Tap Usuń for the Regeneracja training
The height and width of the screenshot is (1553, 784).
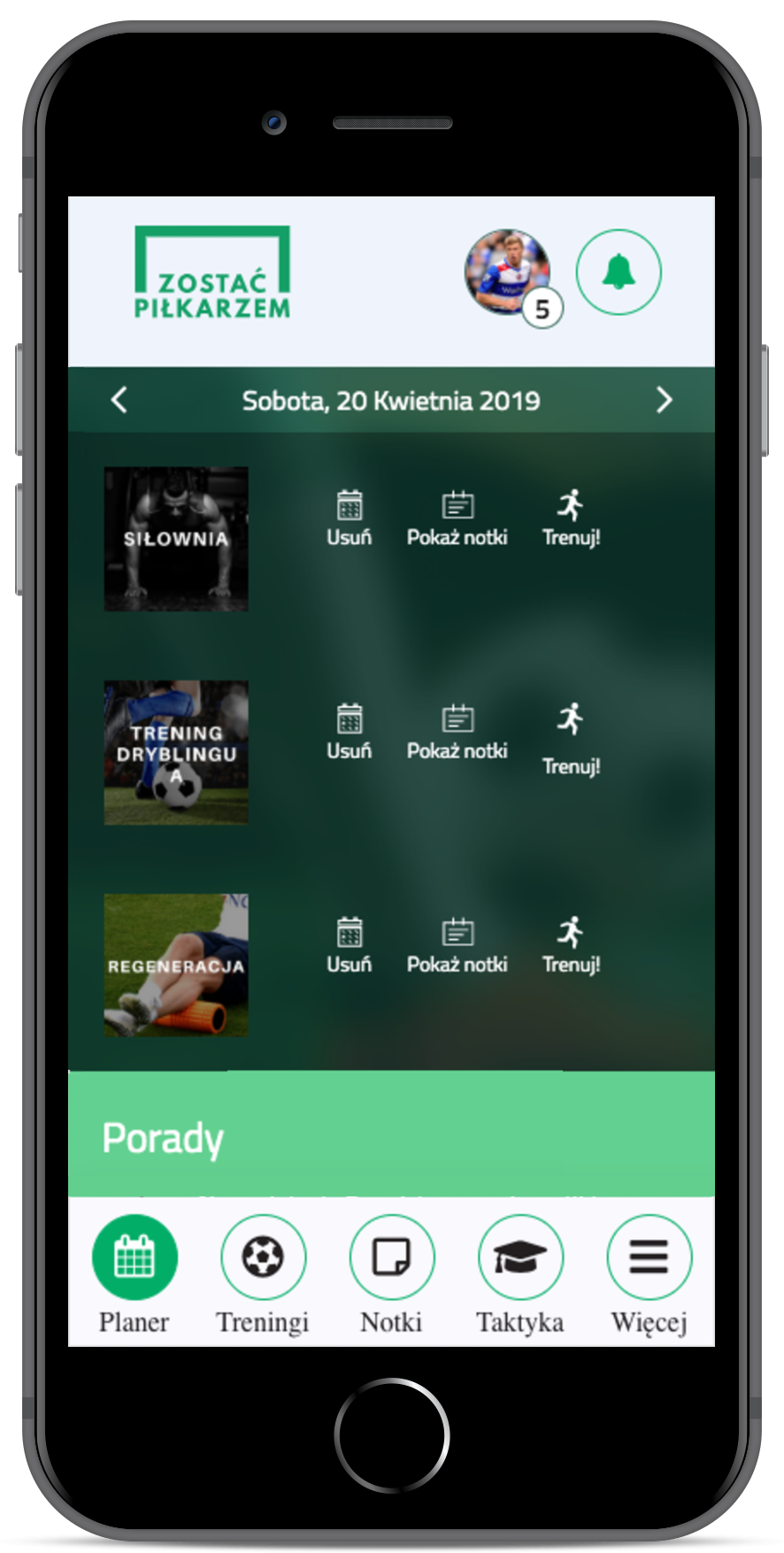click(350, 945)
